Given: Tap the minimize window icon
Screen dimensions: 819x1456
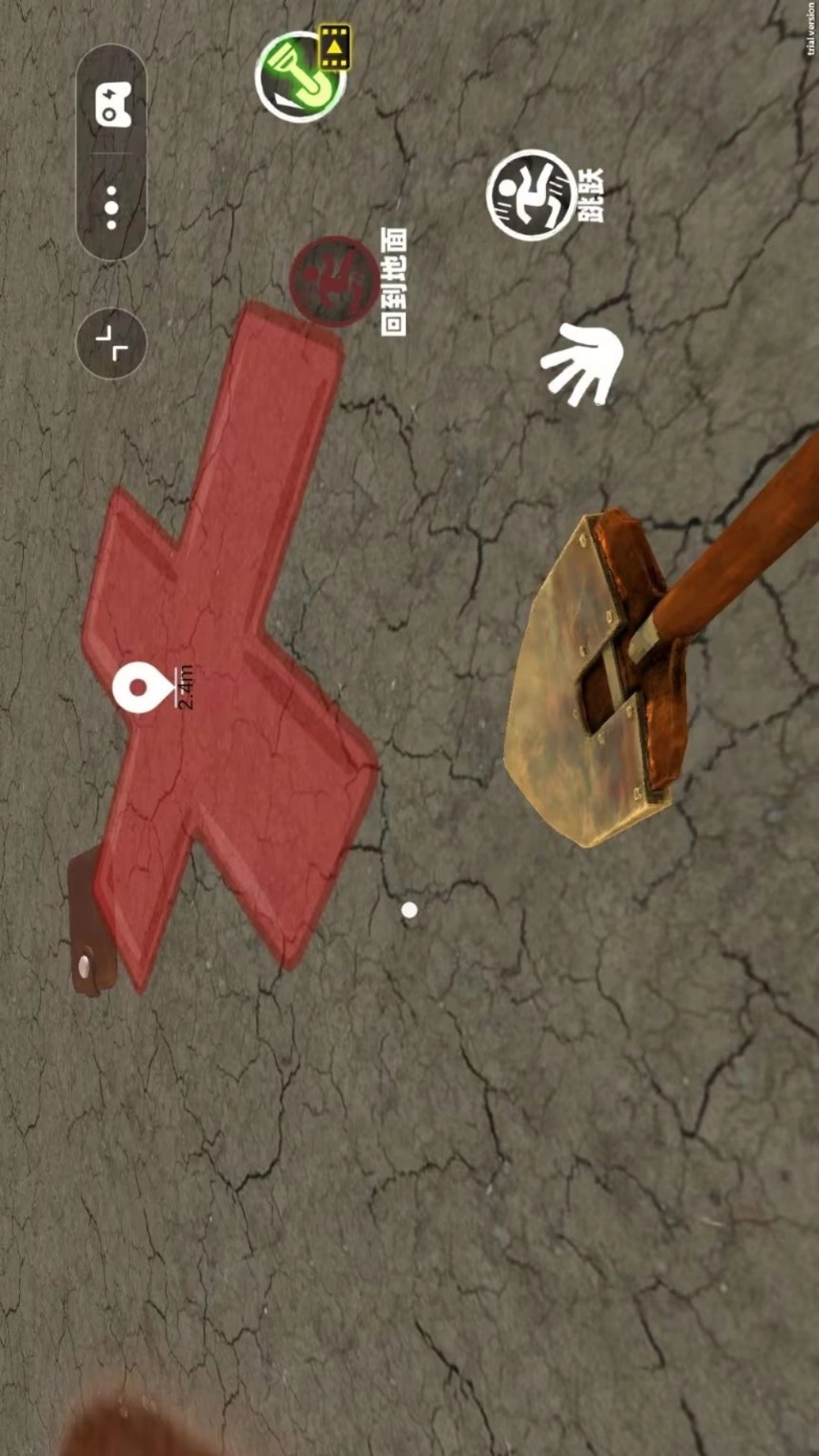Looking at the screenshot, I should pos(111,343).
